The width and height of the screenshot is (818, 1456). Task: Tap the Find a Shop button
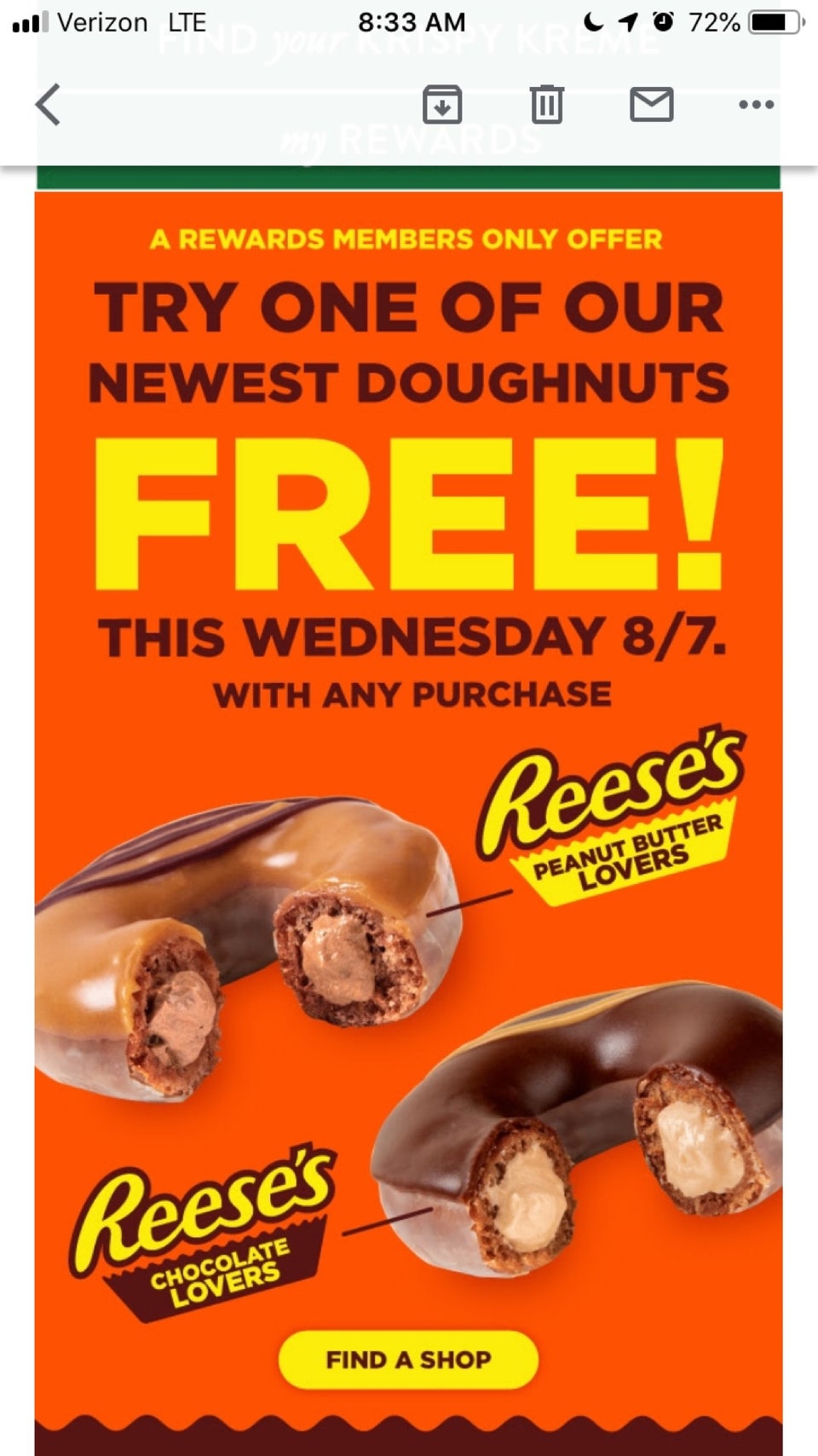pyautogui.click(x=408, y=1359)
